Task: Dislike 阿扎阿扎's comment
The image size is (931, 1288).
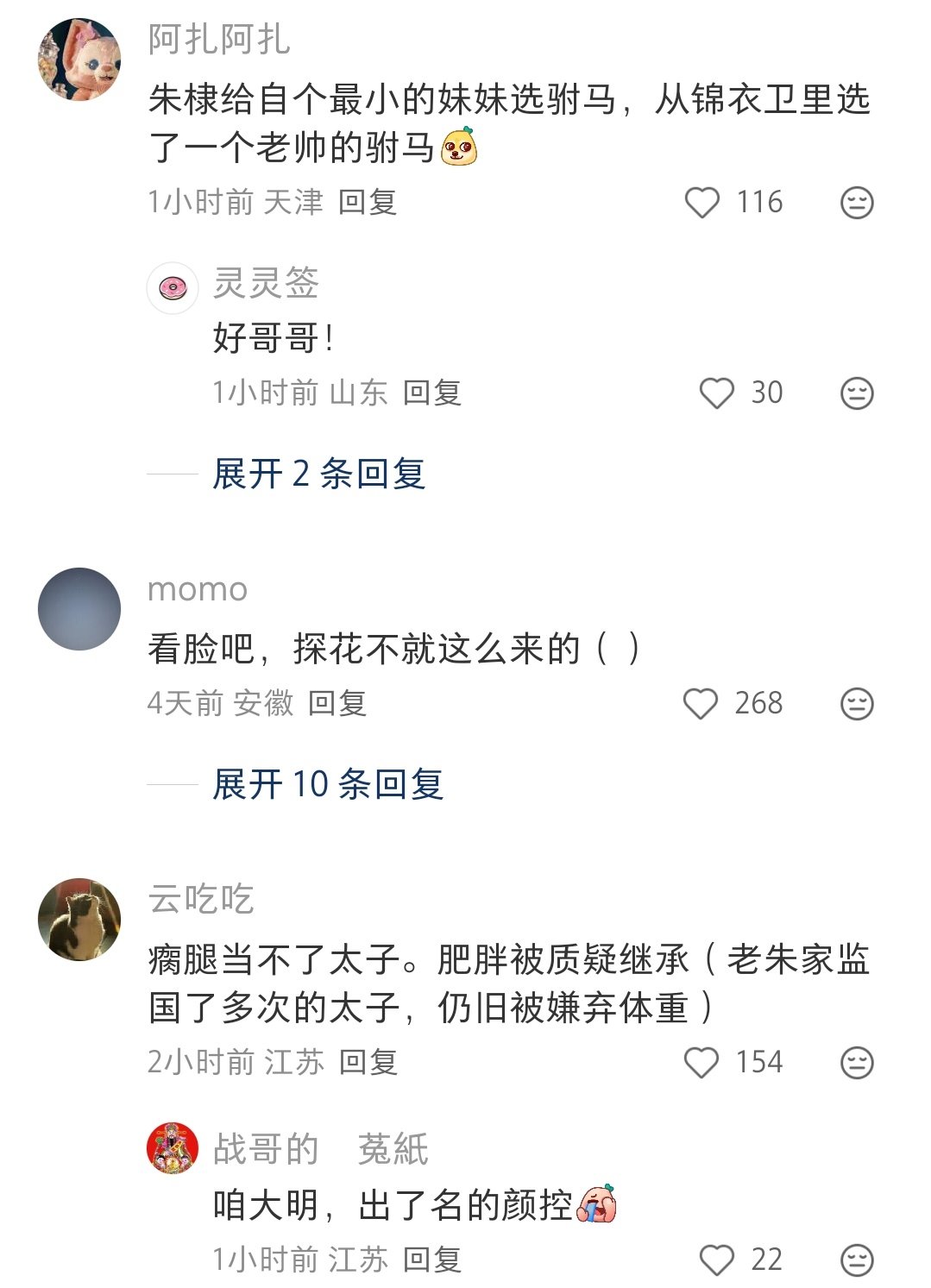Action: point(856,203)
